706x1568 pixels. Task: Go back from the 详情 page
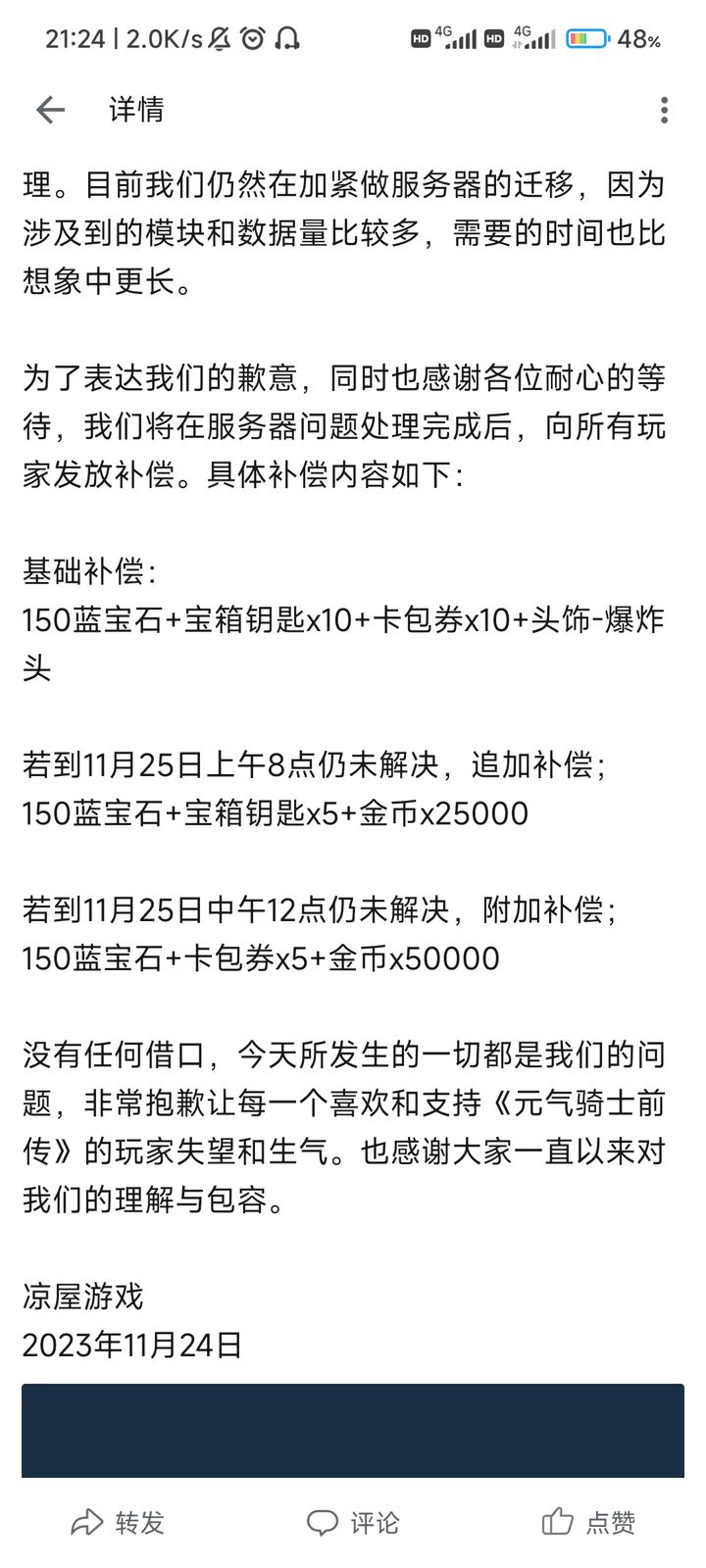click(x=50, y=110)
